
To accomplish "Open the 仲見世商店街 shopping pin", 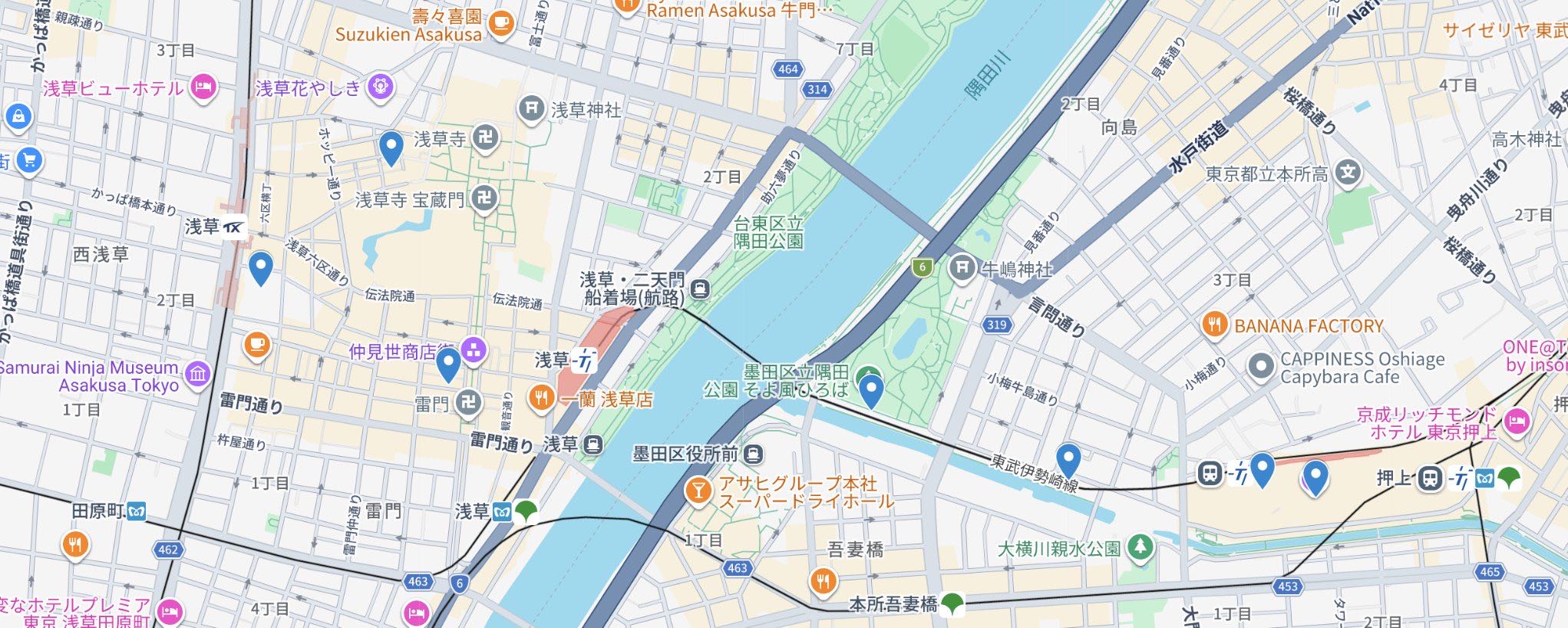I will click(x=474, y=352).
